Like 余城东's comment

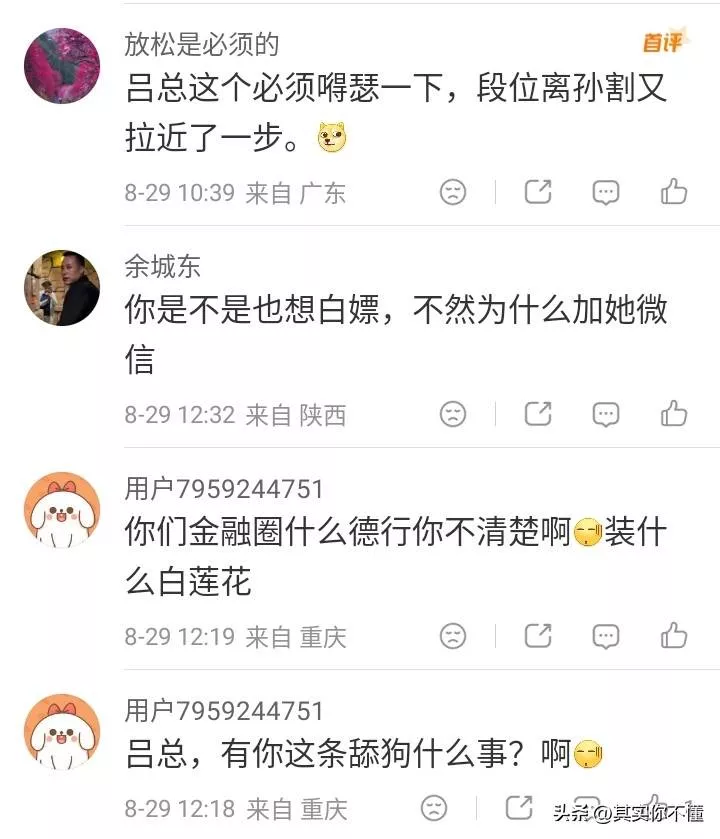[673, 414]
